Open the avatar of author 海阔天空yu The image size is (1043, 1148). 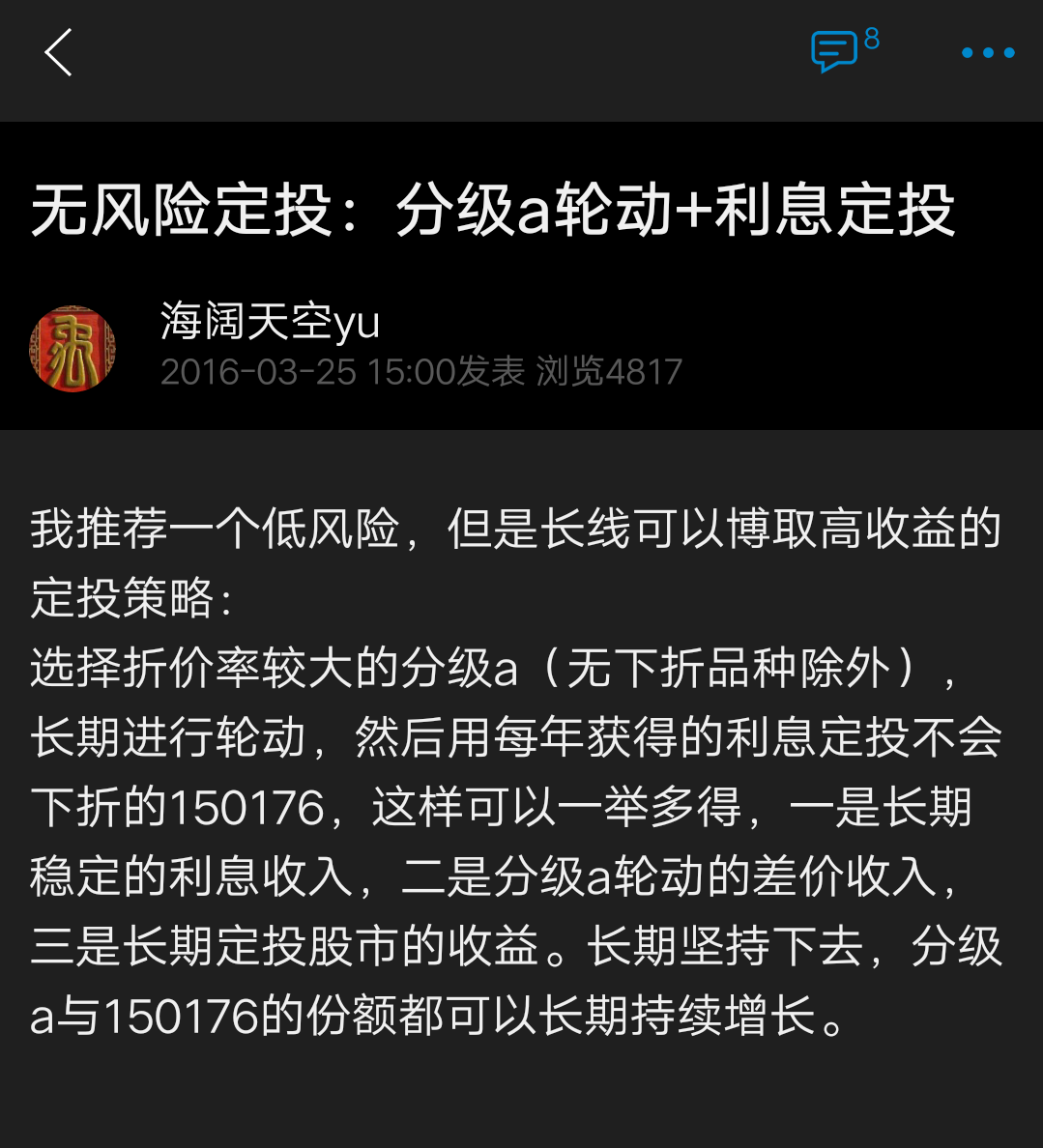(72, 349)
